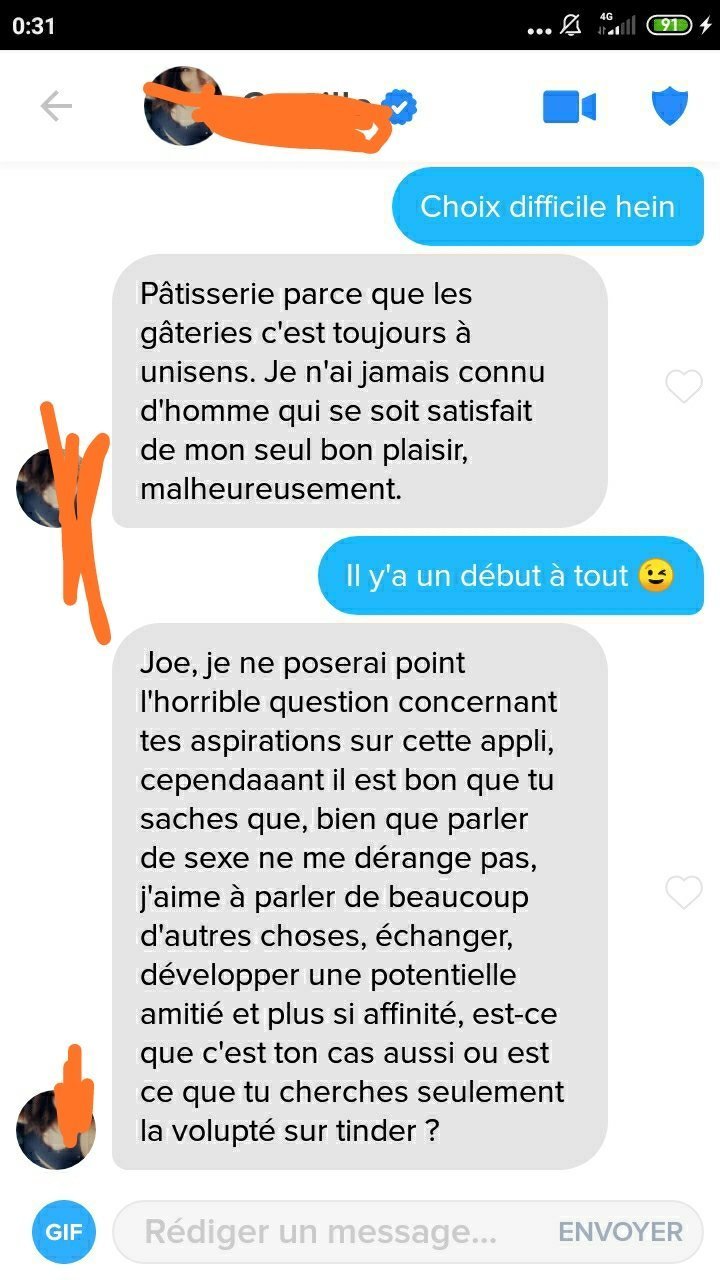Tap ENVOYER to send the message
Image resolution: width=720 pixels, height=1280 pixels.
pyautogui.click(x=620, y=1232)
